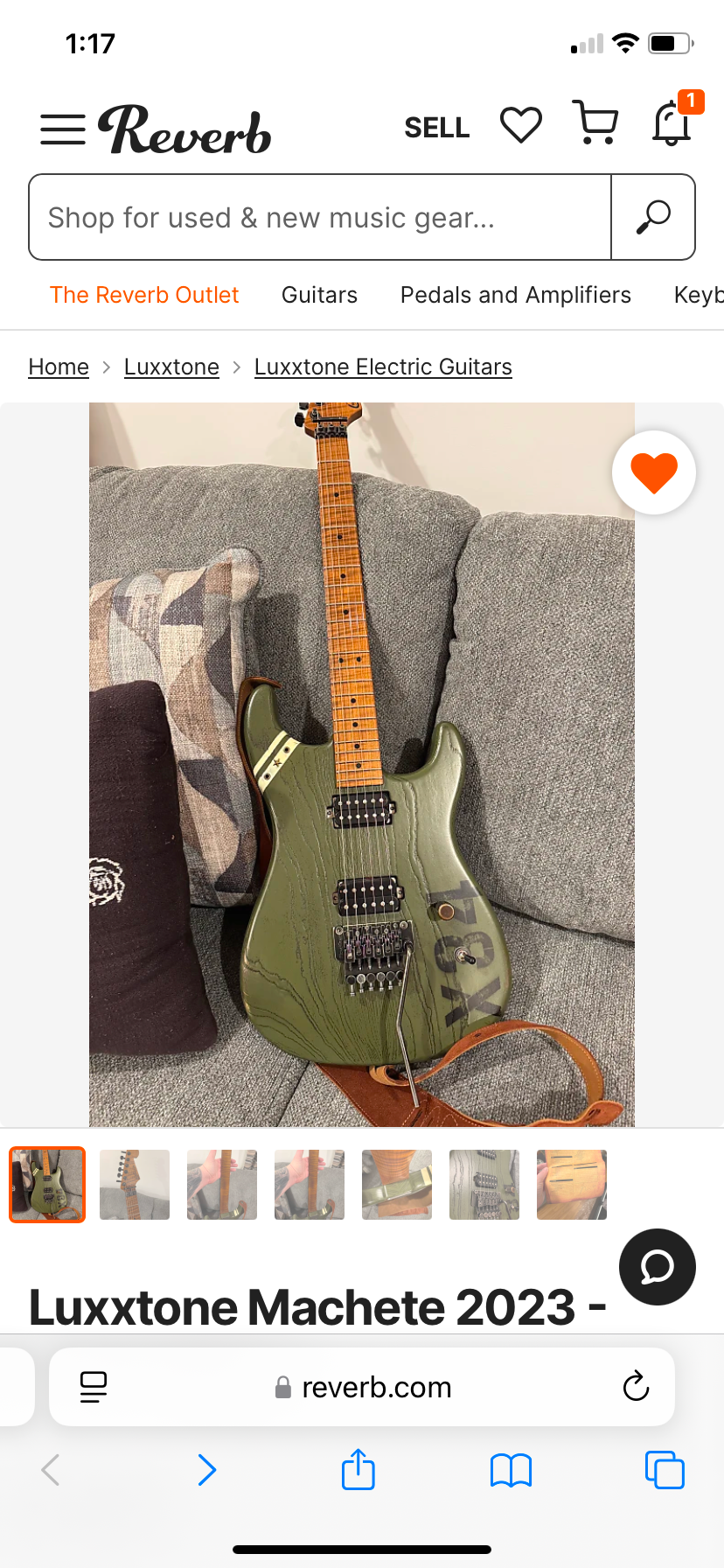
Task: Go to the Guitars category
Action: tap(319, 295)
